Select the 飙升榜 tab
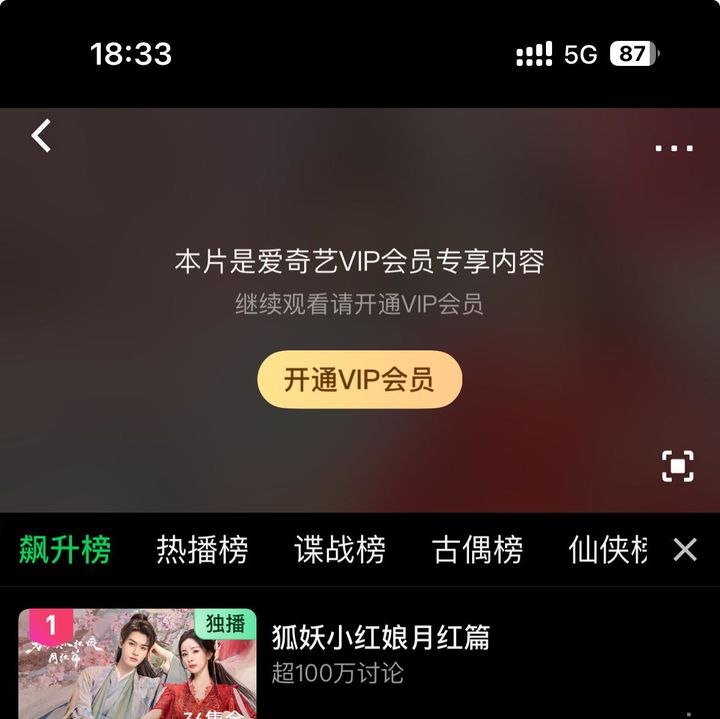 coord(65,549)
